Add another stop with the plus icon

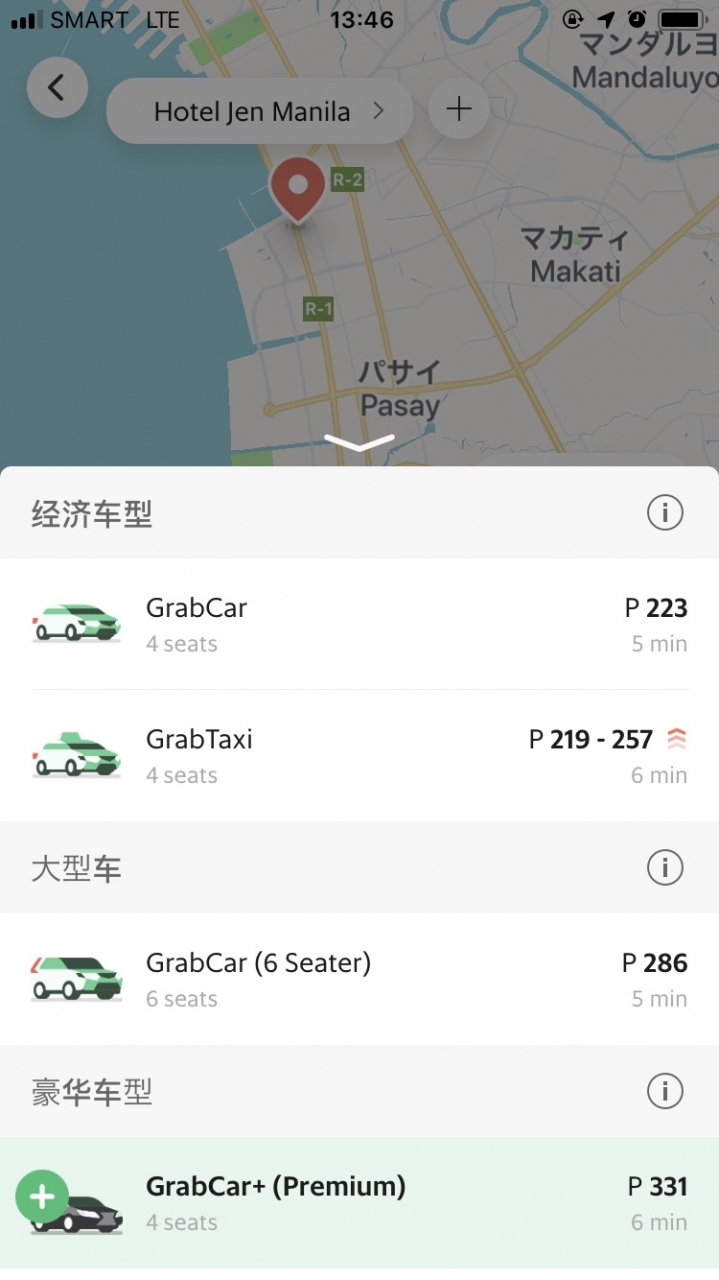(x=459, y=109)
